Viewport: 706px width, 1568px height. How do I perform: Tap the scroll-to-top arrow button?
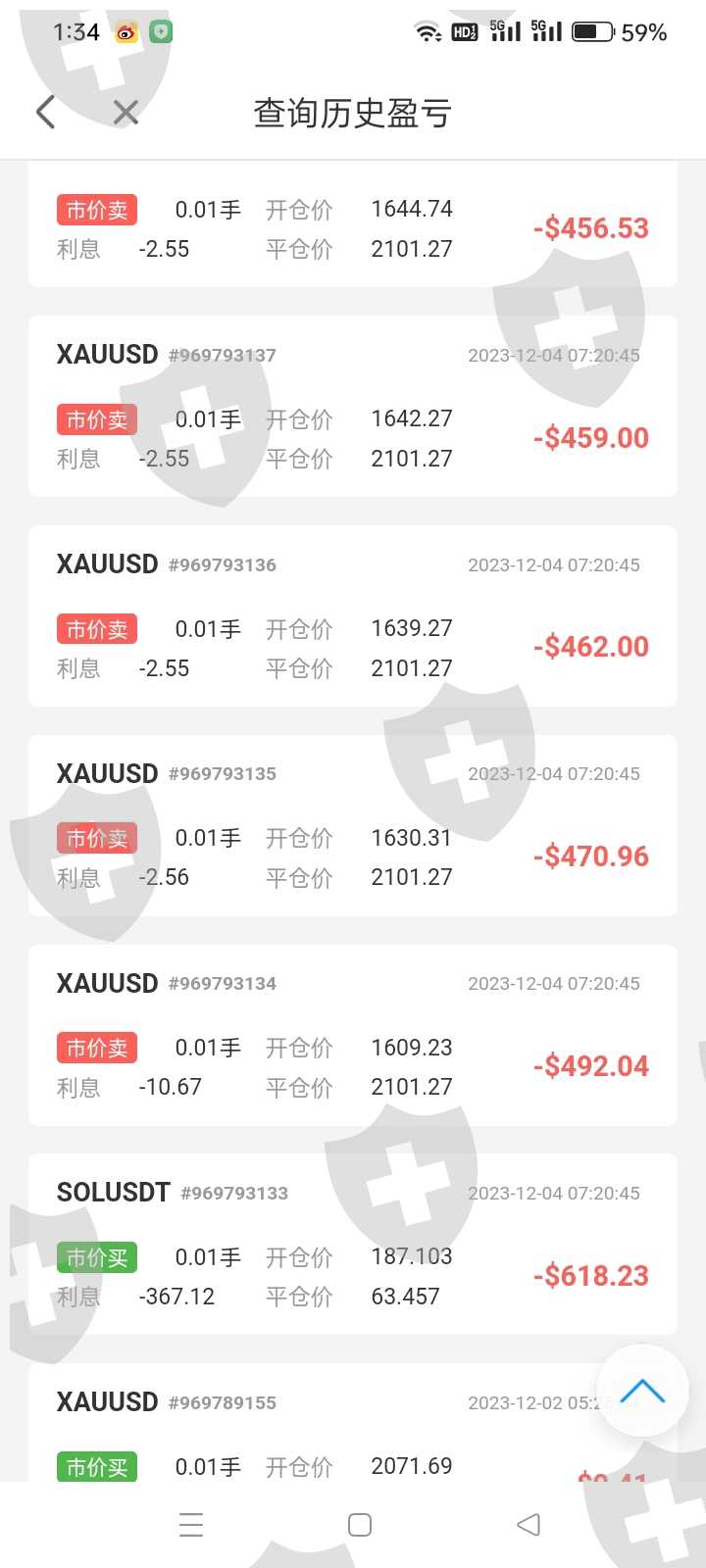[x=642, y=1391]
